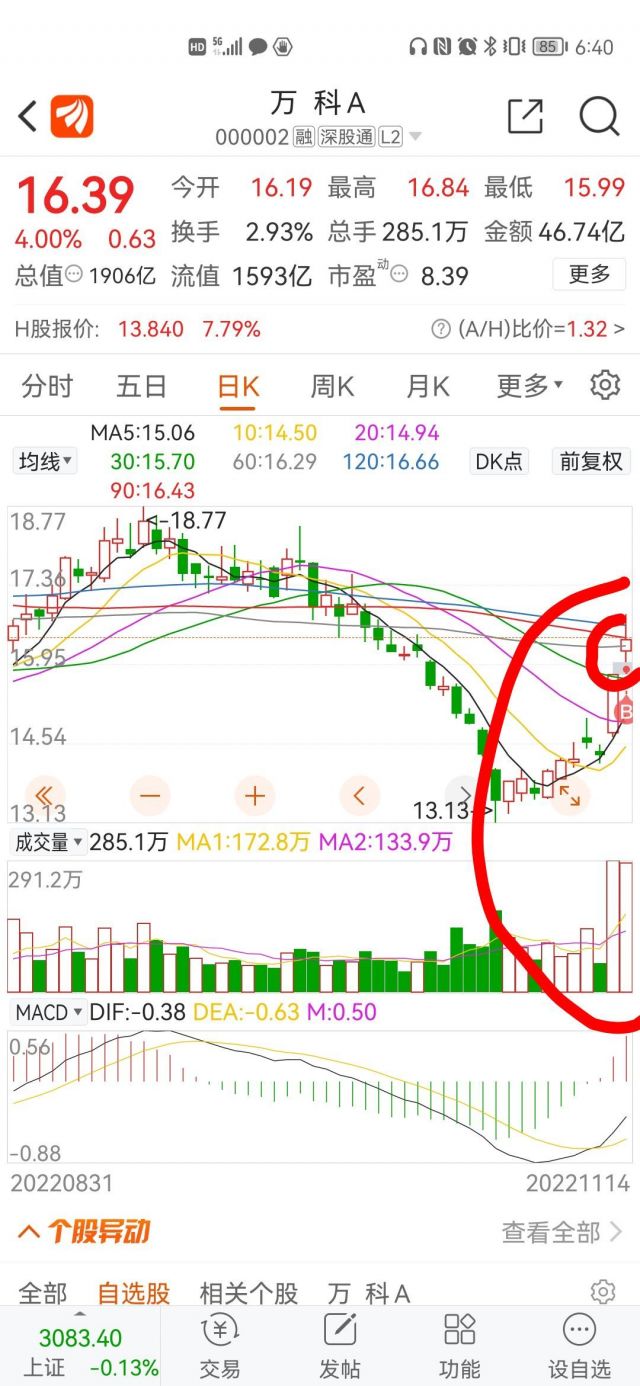Open the 均线 indicator dropdown
The image size is (640, 1386).
[46, 462]
